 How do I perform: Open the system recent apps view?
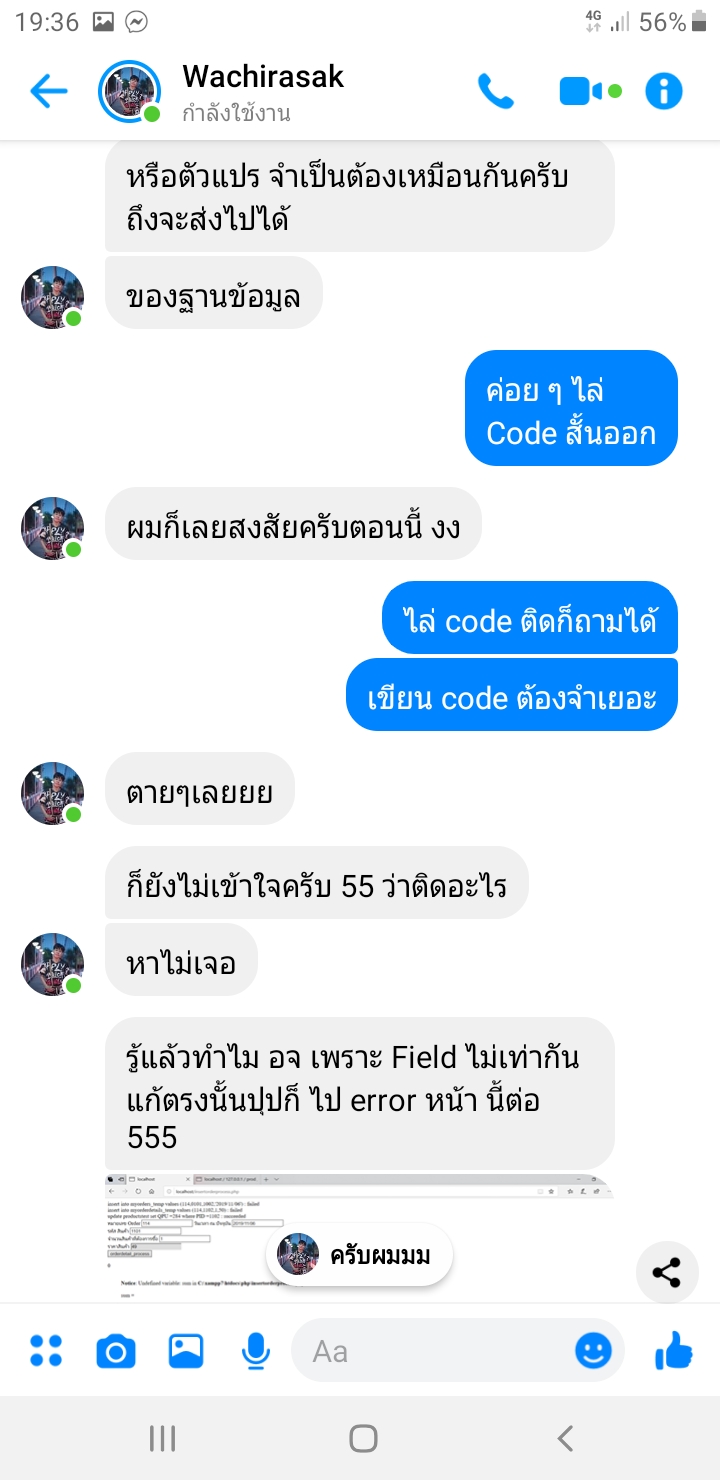[162, 1439]
